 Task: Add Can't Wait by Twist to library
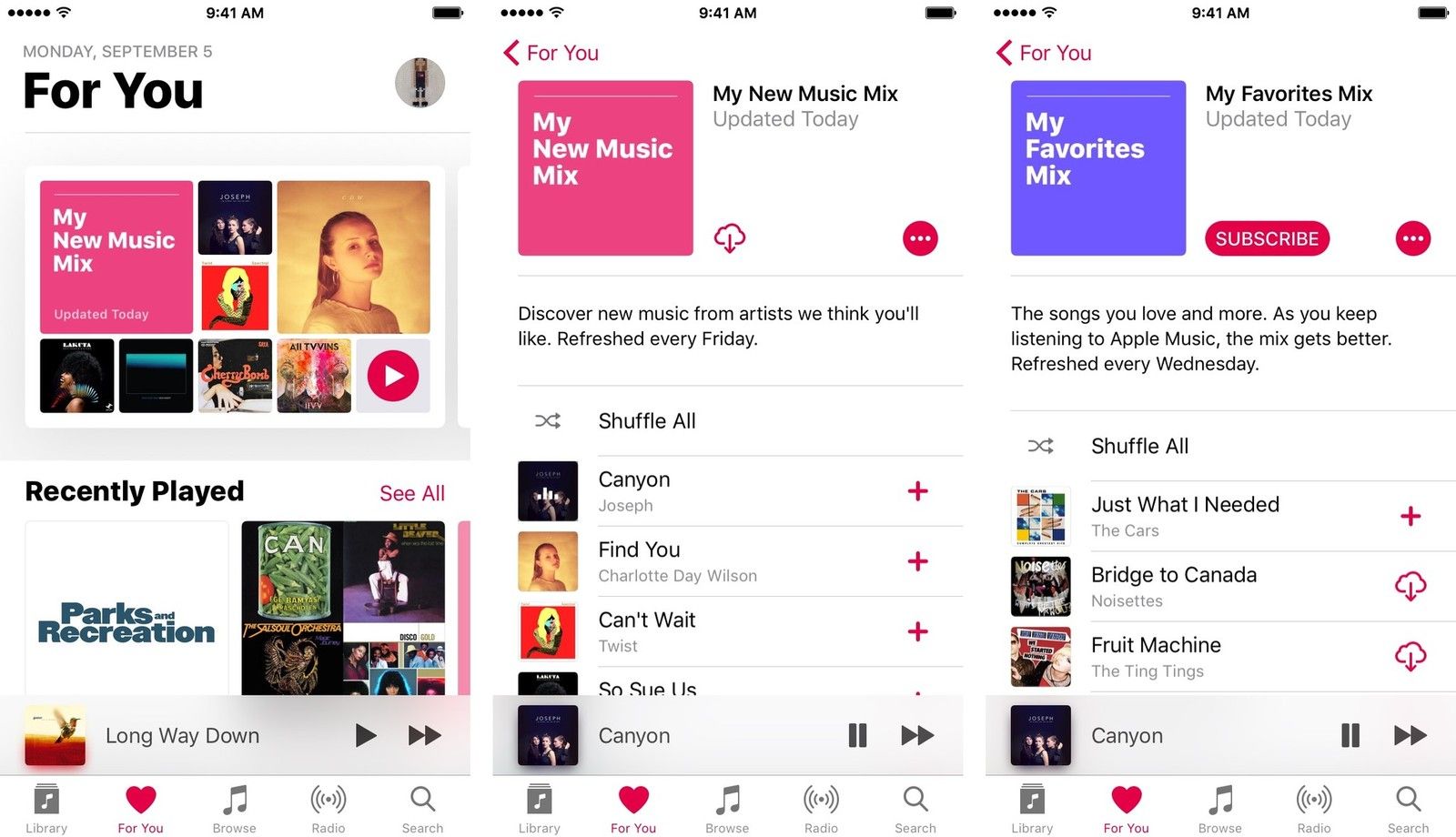917,631
